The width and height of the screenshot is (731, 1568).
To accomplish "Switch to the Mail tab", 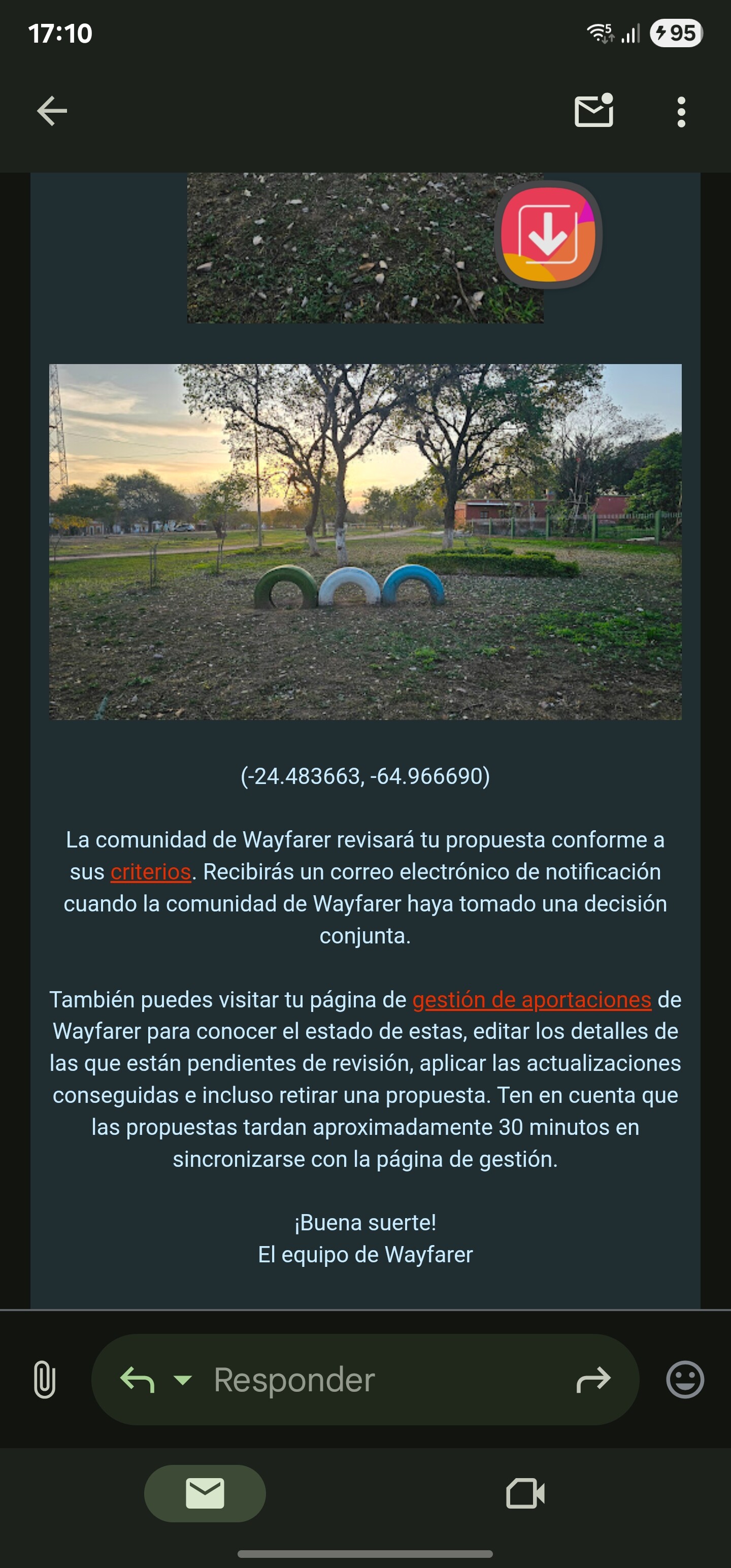I will click(x=205, y=1493).
